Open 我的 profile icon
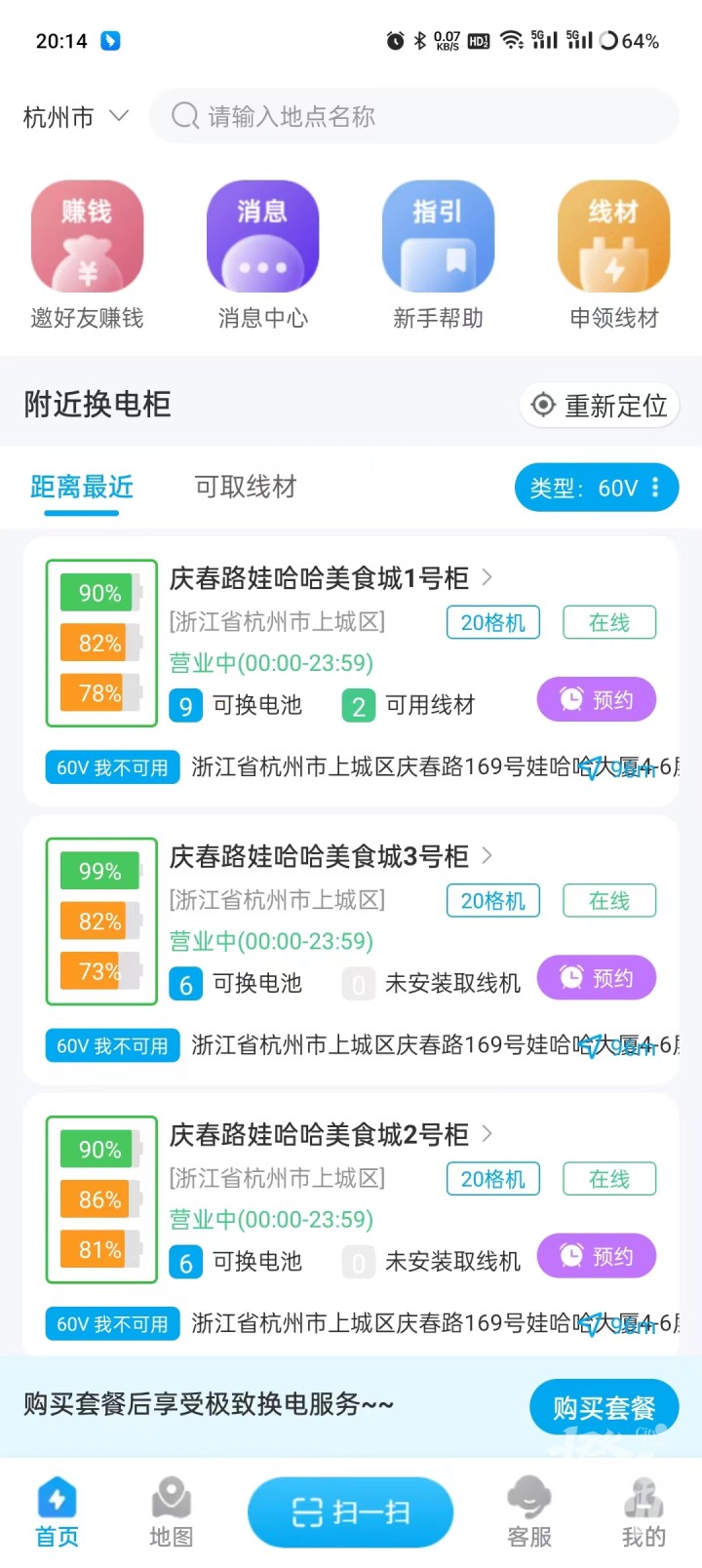This screenshot has width=702, height=1568. (642, 1507)
